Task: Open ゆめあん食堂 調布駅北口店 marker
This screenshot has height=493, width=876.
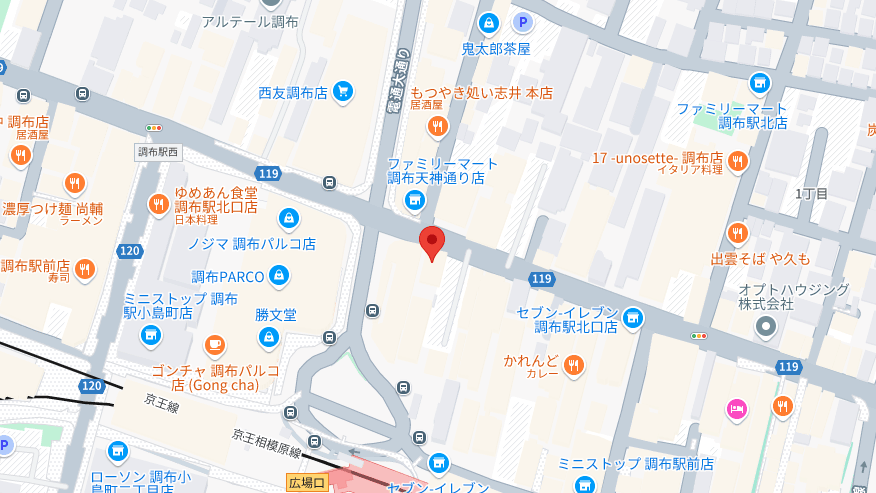Action: 158,205
